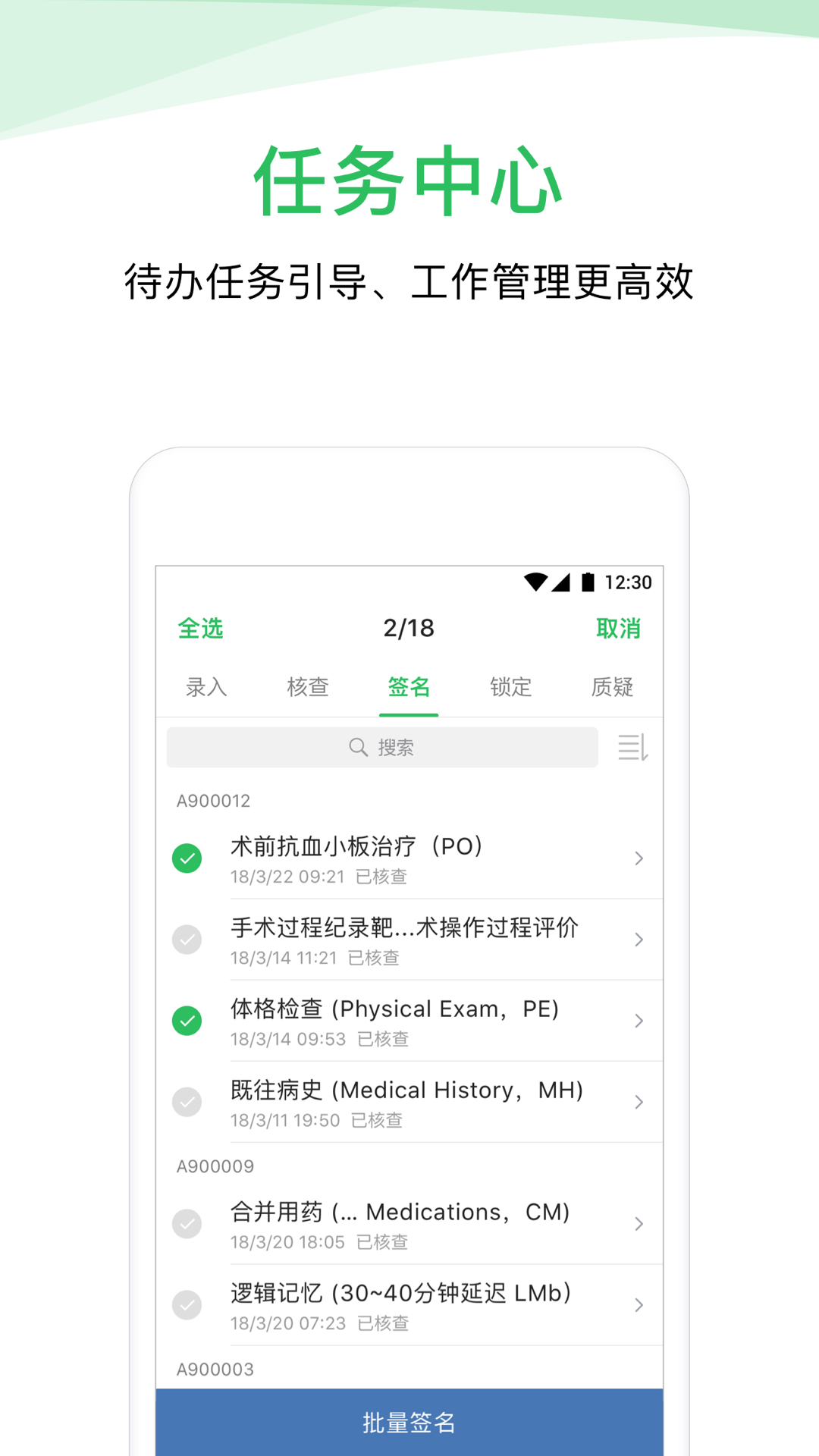Select the 逻辑记忆 item checkbox
Viewport: 819px width, 1456px height.
(187, 1305)
